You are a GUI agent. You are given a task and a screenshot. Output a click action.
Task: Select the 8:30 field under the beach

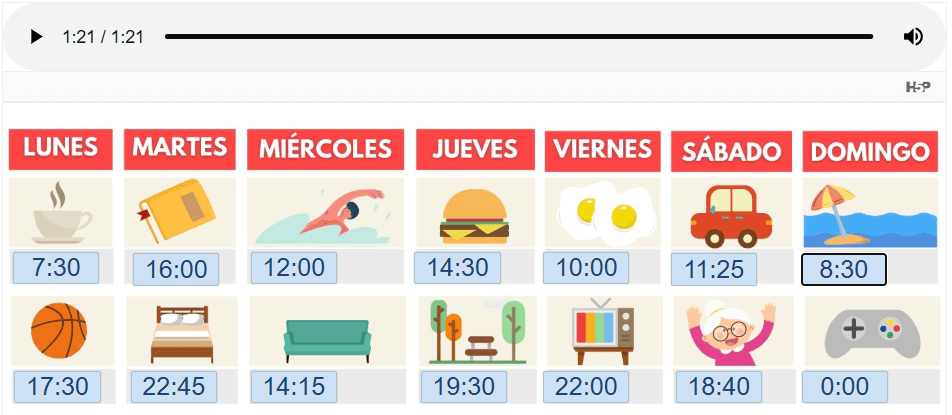point(844,269)
